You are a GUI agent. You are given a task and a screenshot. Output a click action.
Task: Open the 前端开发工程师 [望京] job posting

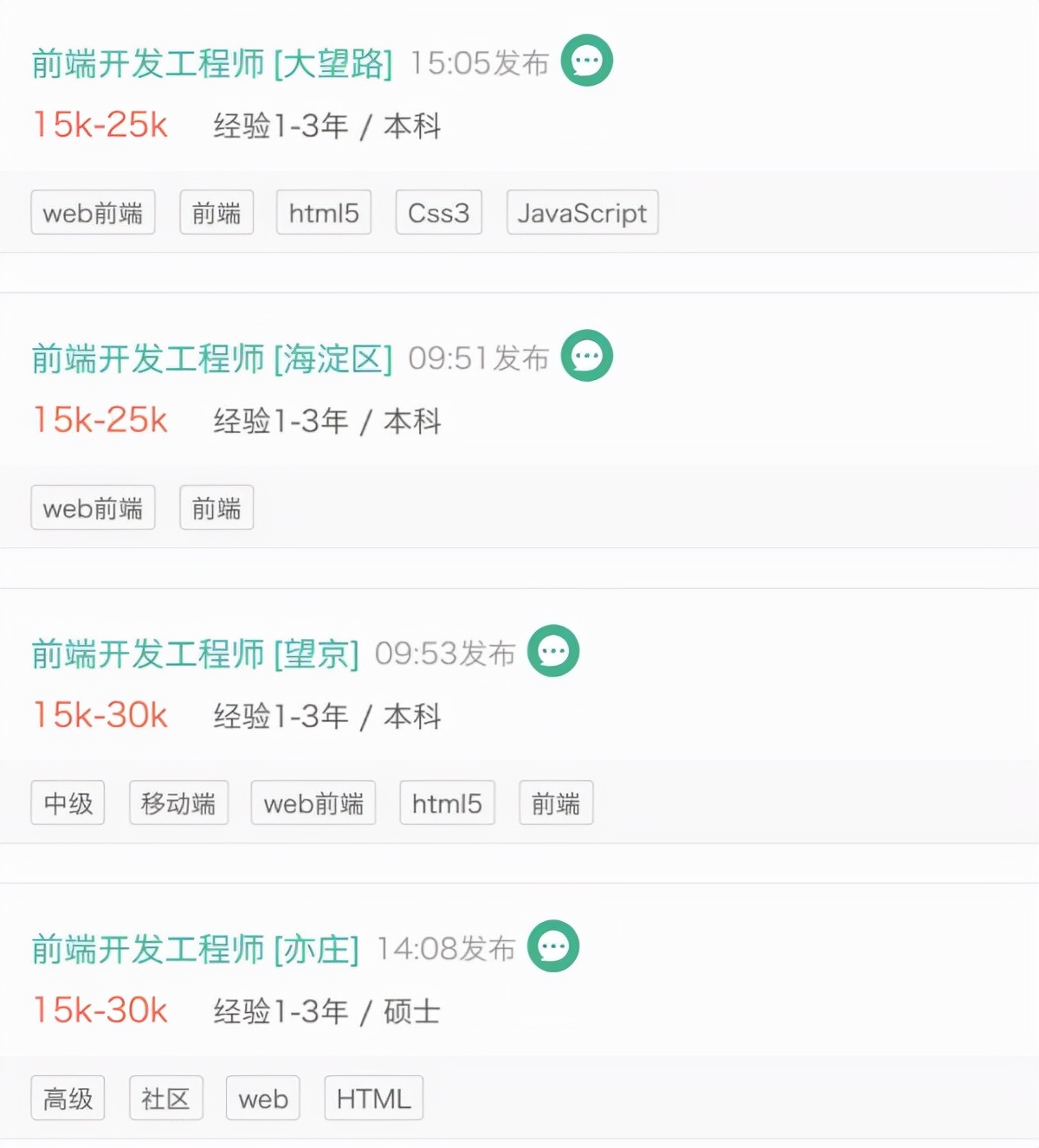pyautogui.click(x=195, y=654)
